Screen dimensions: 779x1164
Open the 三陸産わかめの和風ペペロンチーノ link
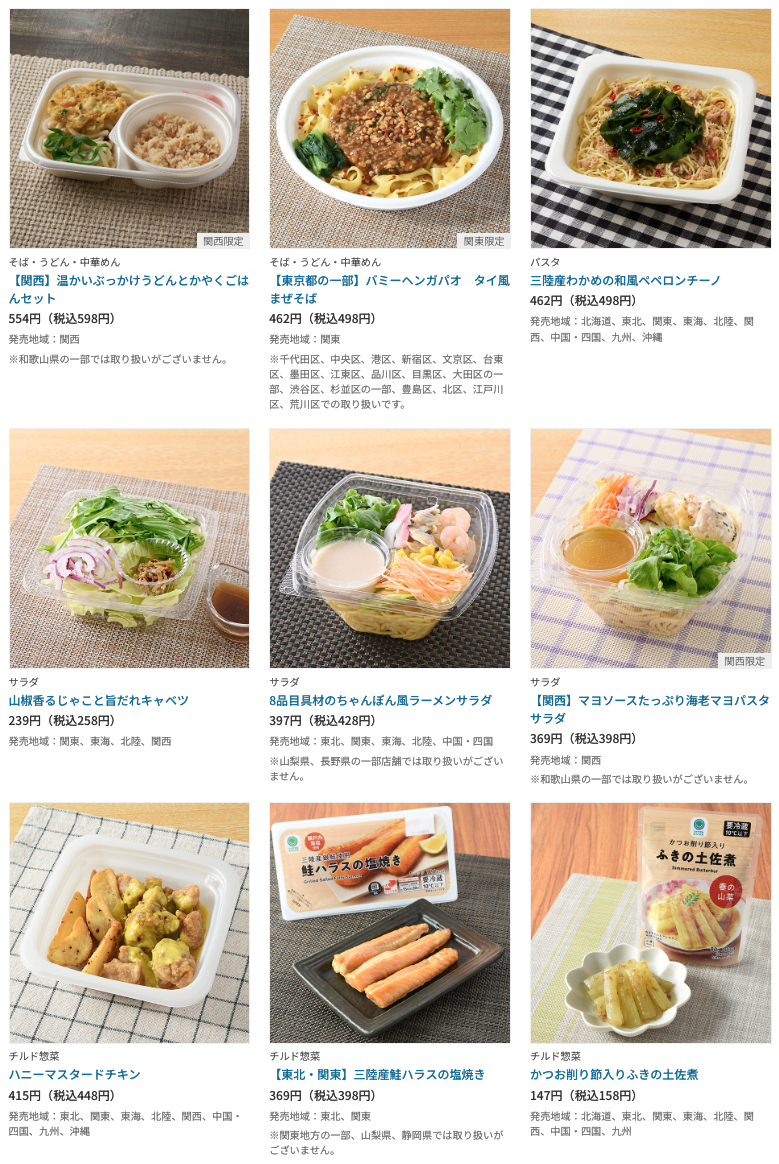click(625, 280)
